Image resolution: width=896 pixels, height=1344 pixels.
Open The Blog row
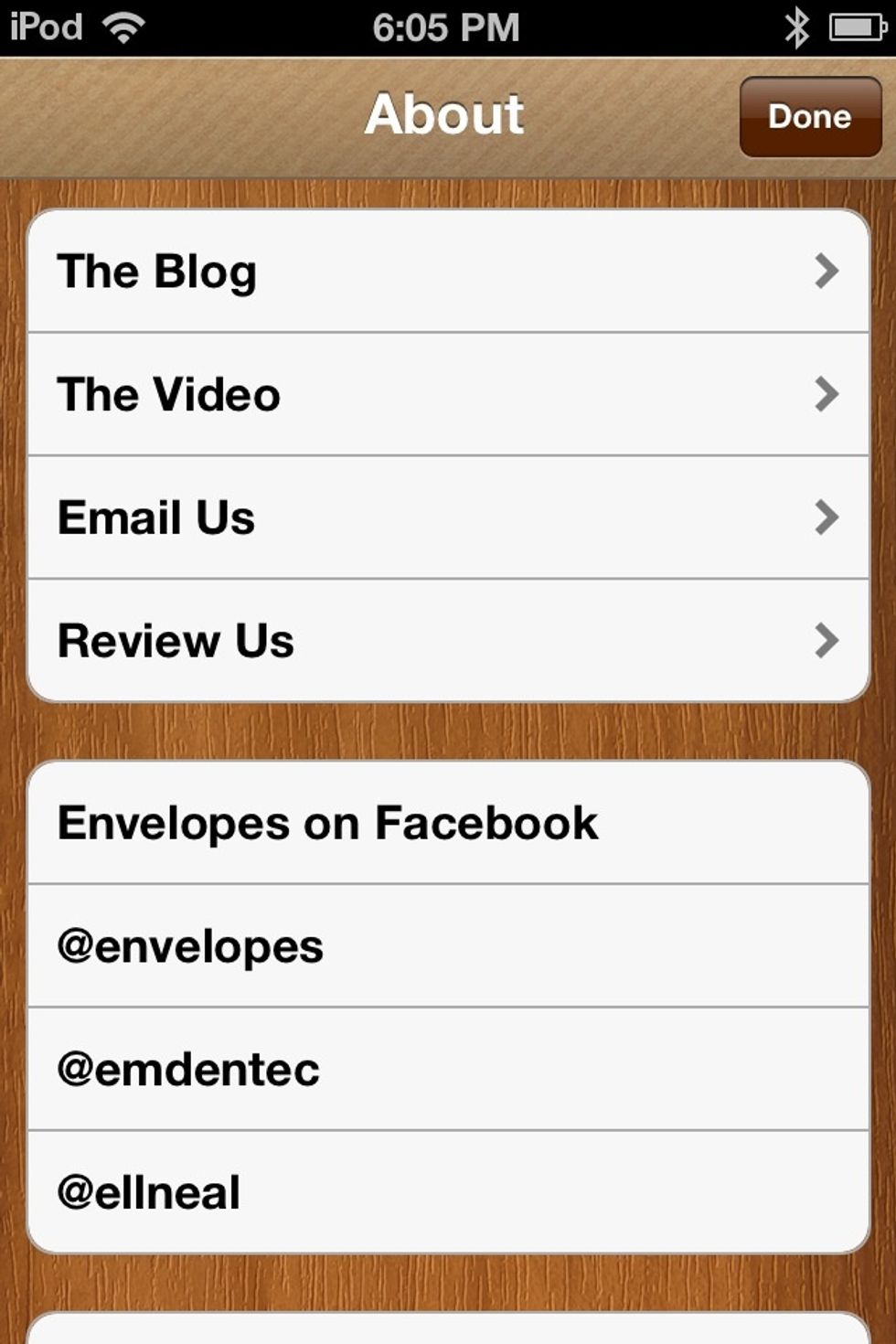[448, 272]
